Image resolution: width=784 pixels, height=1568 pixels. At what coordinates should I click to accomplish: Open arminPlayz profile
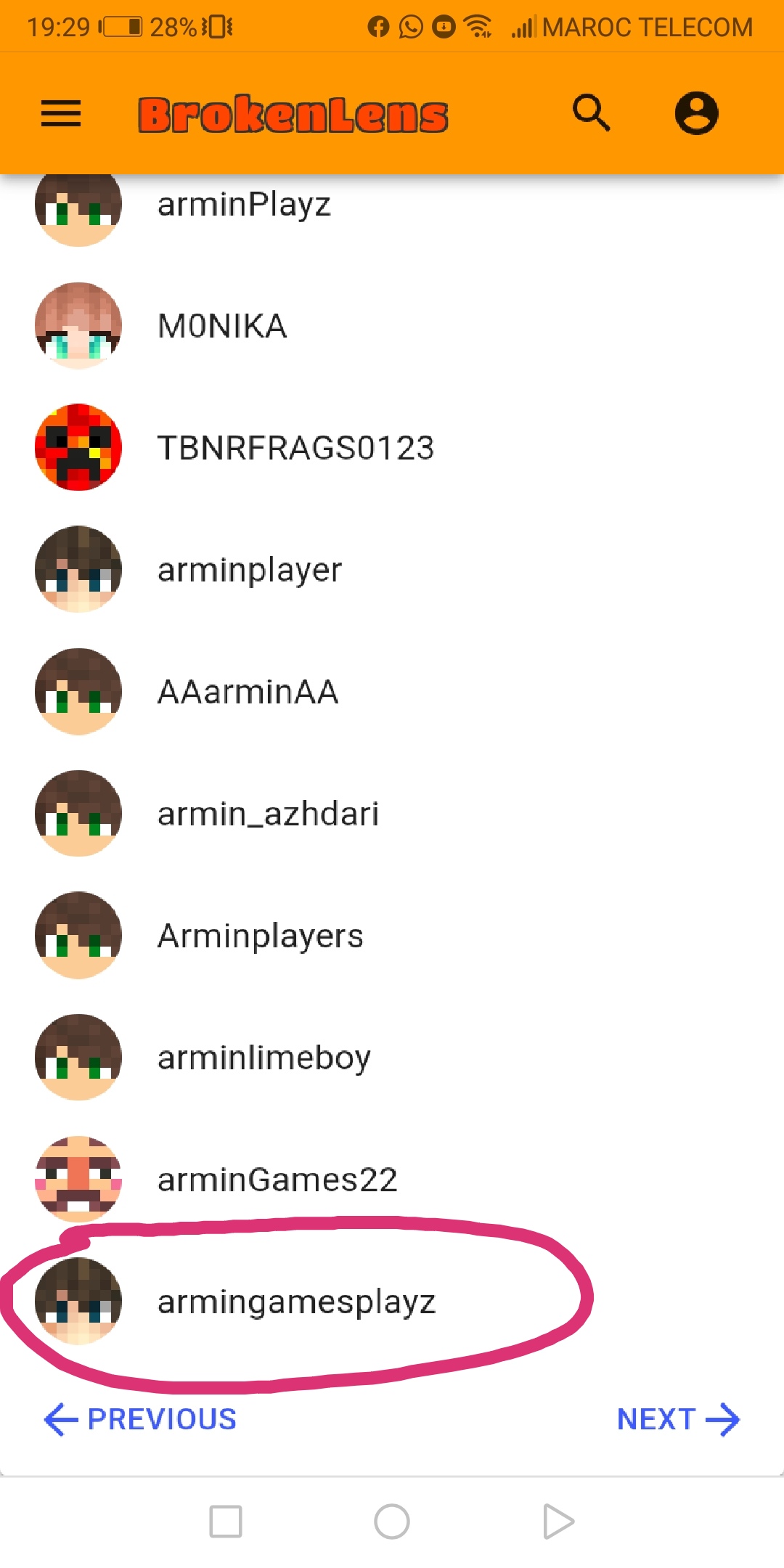point(392,204)
